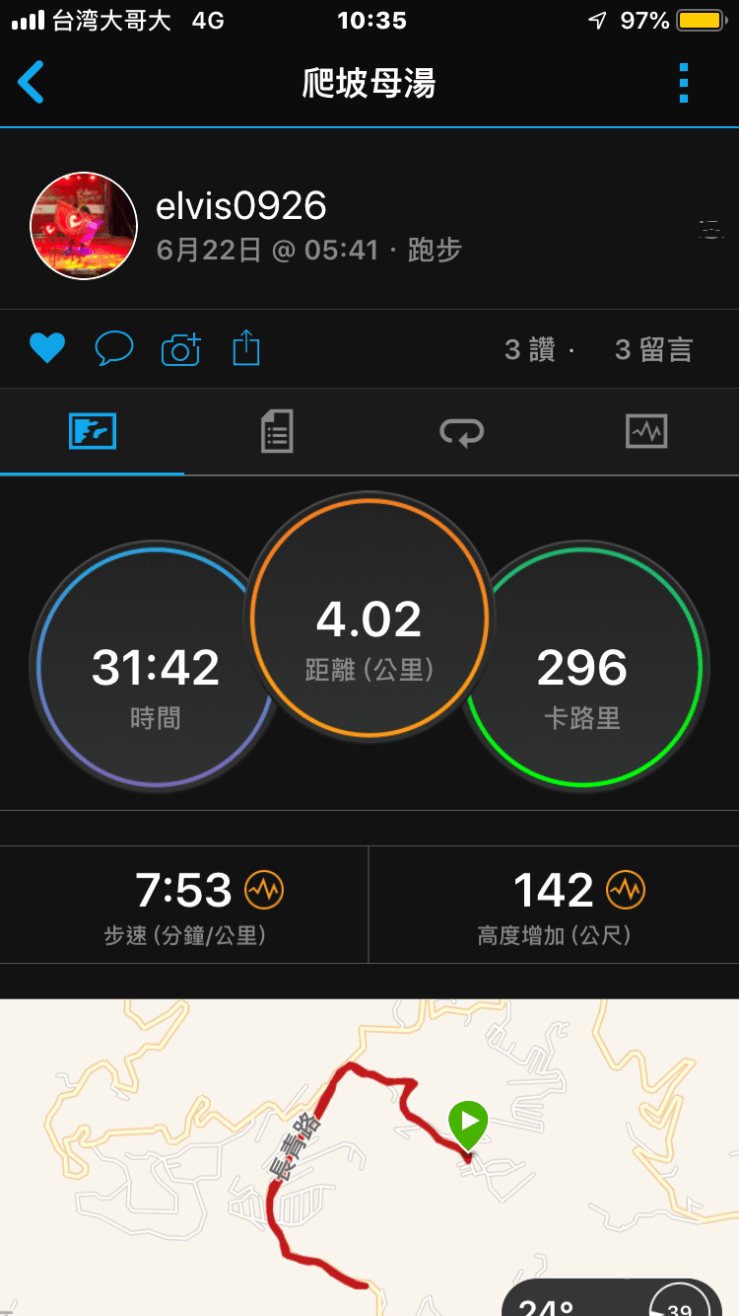Viewport: 739px width, 1316px height.
Task: Open the comment bubble icon
Action: point(114,348)
